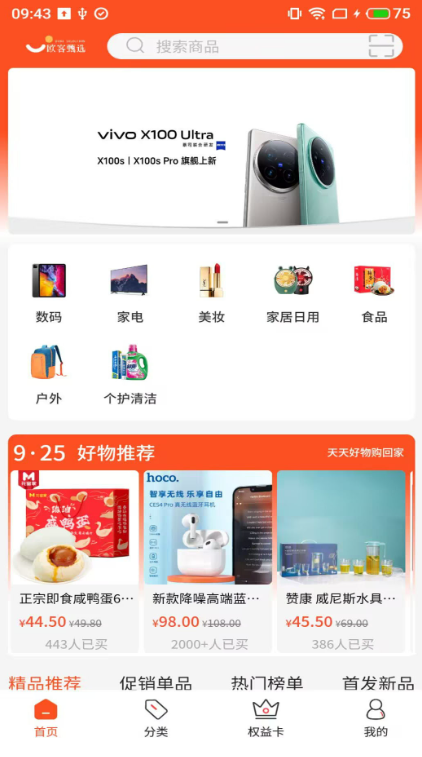This screenshot has width=422, height=757.
Task: Open the vivo X100 Ultra banner
Action: 211,151
